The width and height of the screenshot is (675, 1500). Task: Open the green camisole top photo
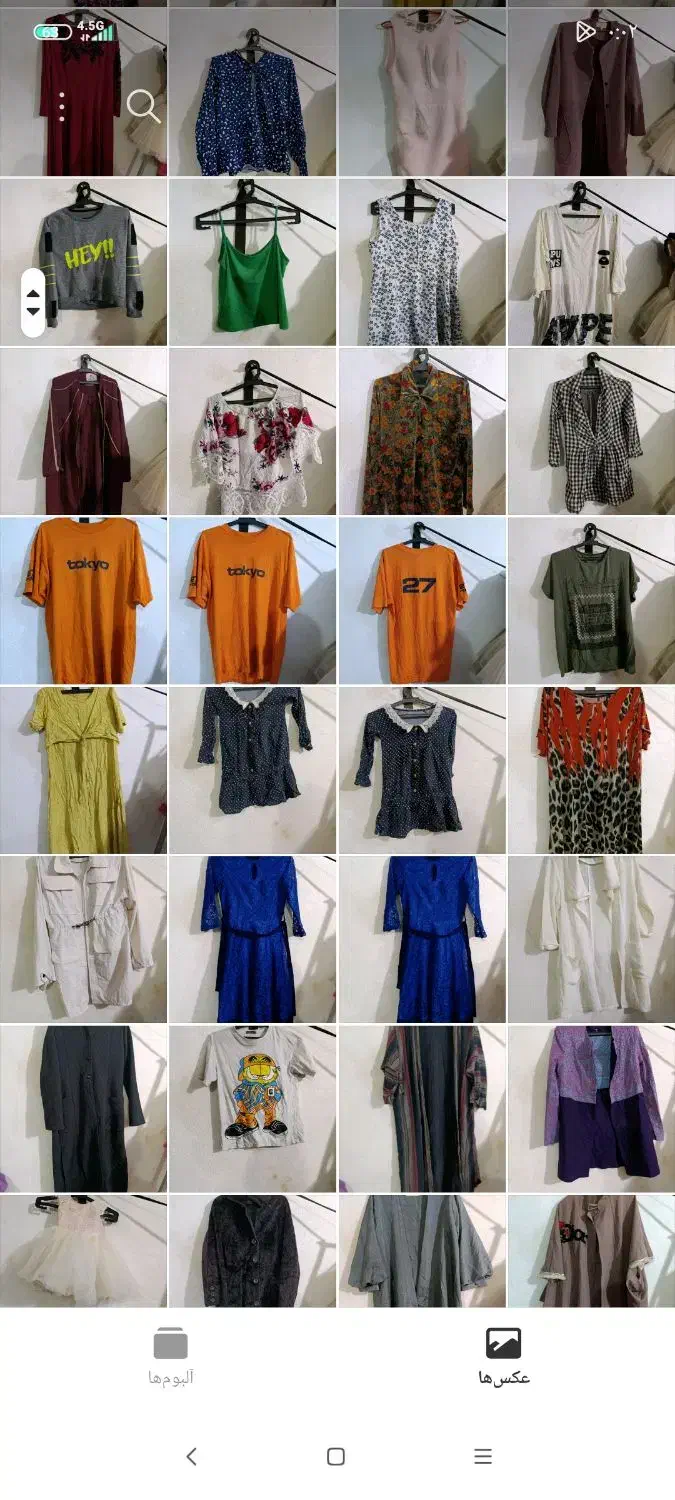(253, 262)
